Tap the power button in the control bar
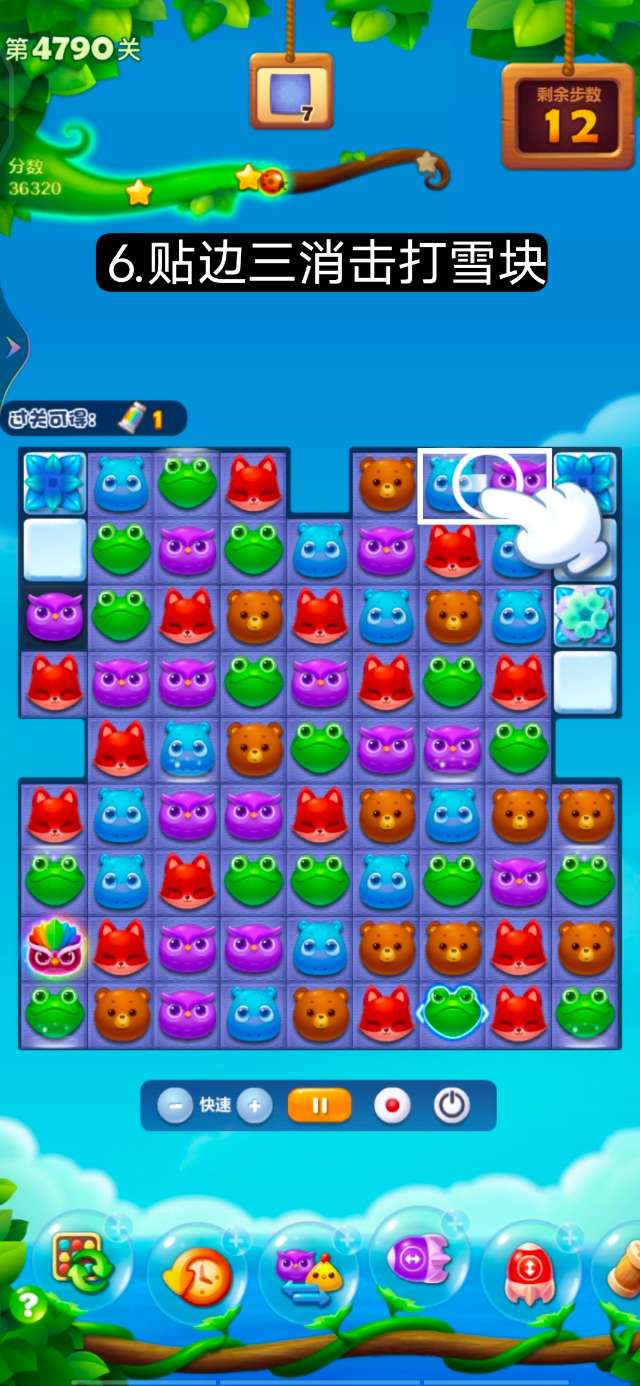 coord(452,1106)
